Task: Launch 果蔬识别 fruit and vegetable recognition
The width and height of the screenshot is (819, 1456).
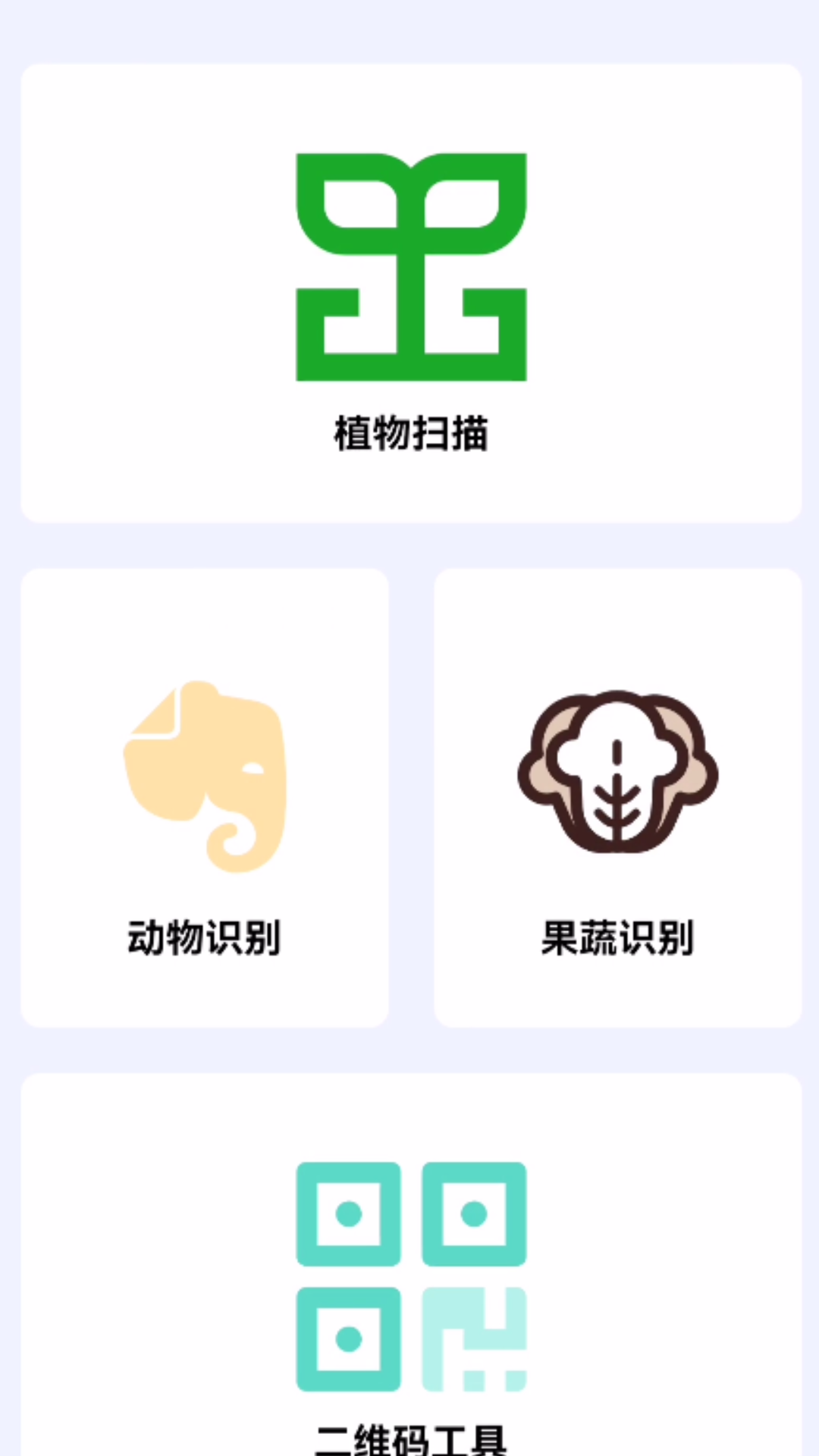Action: point(617,798)
